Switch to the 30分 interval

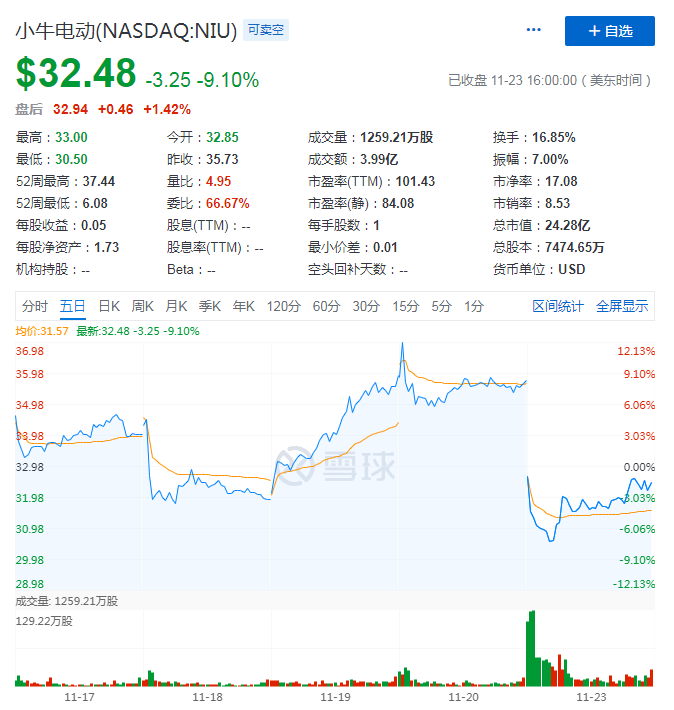tap(367, 306)
